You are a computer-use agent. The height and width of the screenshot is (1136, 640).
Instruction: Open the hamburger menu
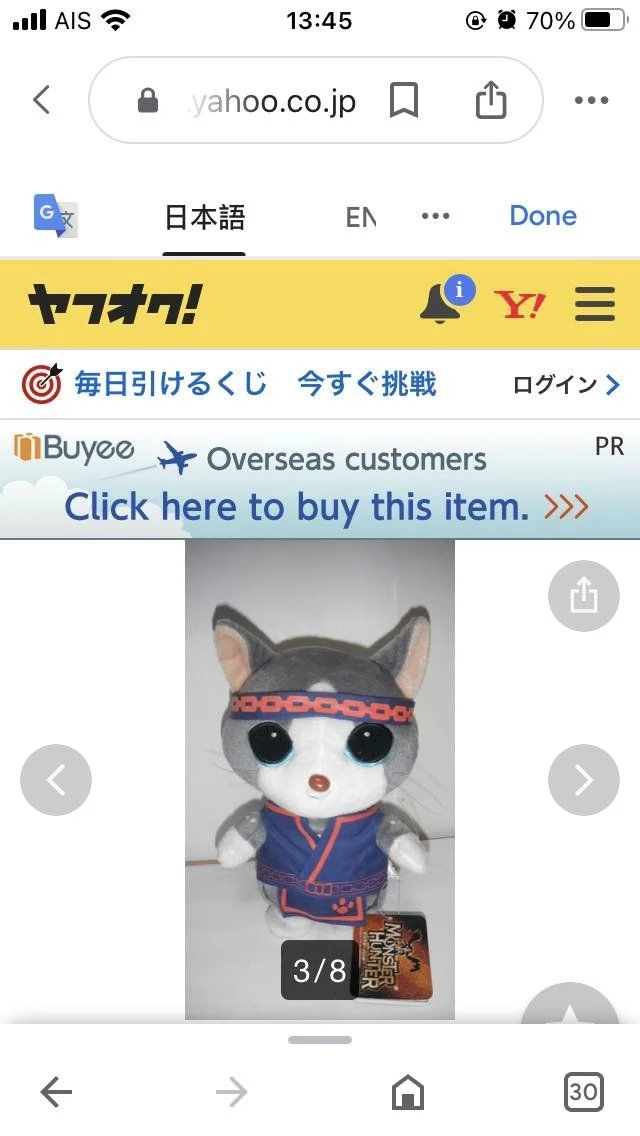point(595,304)
